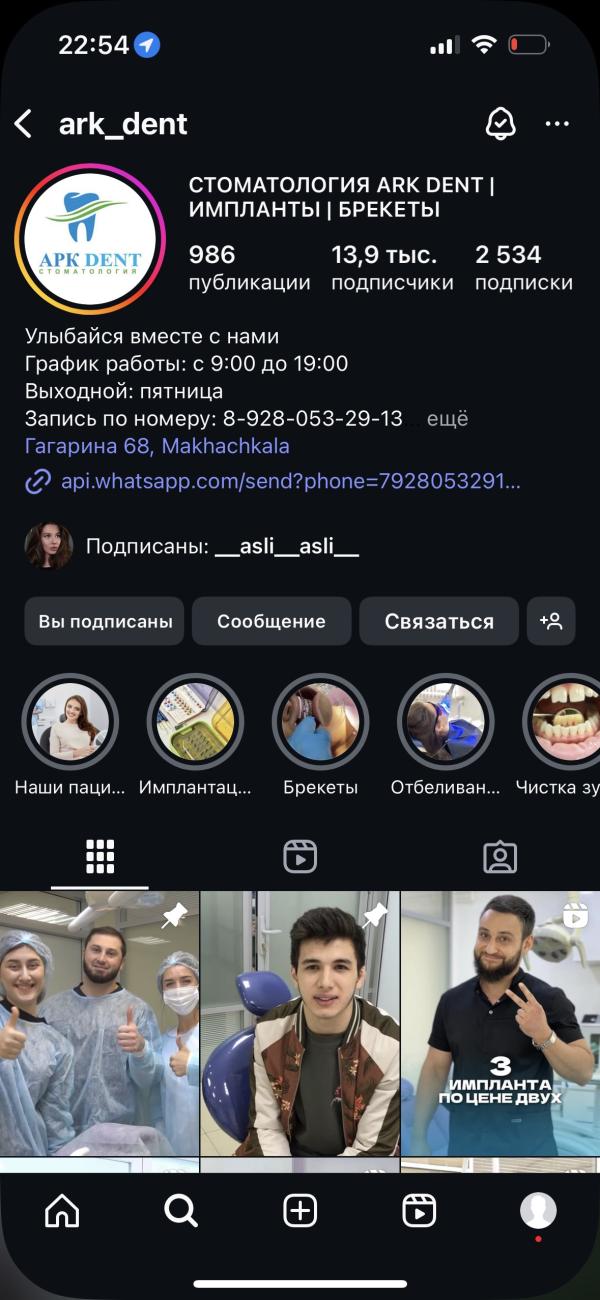Create a new post with plus icon
Screen dimensions: 600x1300
click(x=300, y=1211)
